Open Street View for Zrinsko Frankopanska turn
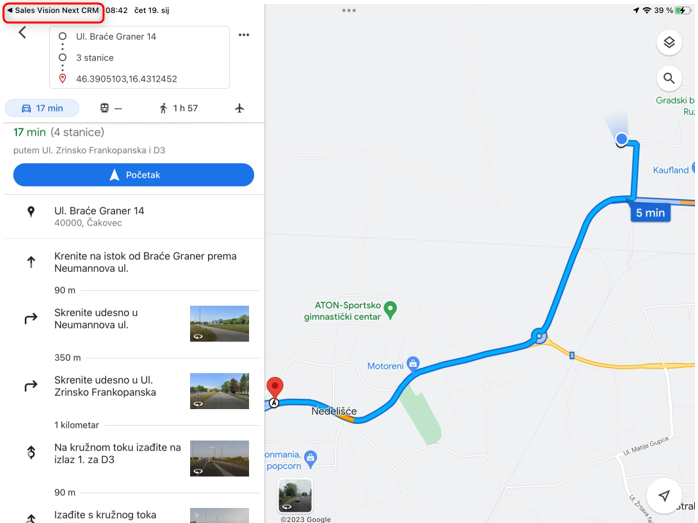The height and width of the screenshot is (523, 698). [219, 391]
